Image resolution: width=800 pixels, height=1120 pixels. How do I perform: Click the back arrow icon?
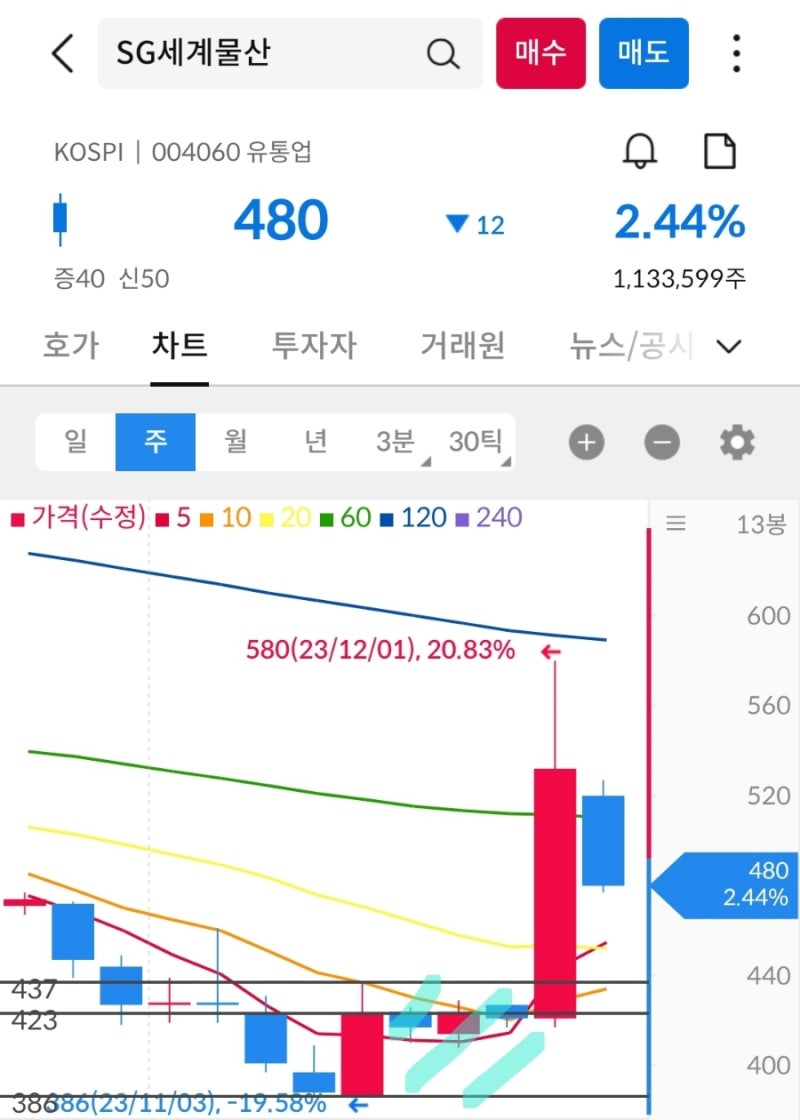pos(62,54)
